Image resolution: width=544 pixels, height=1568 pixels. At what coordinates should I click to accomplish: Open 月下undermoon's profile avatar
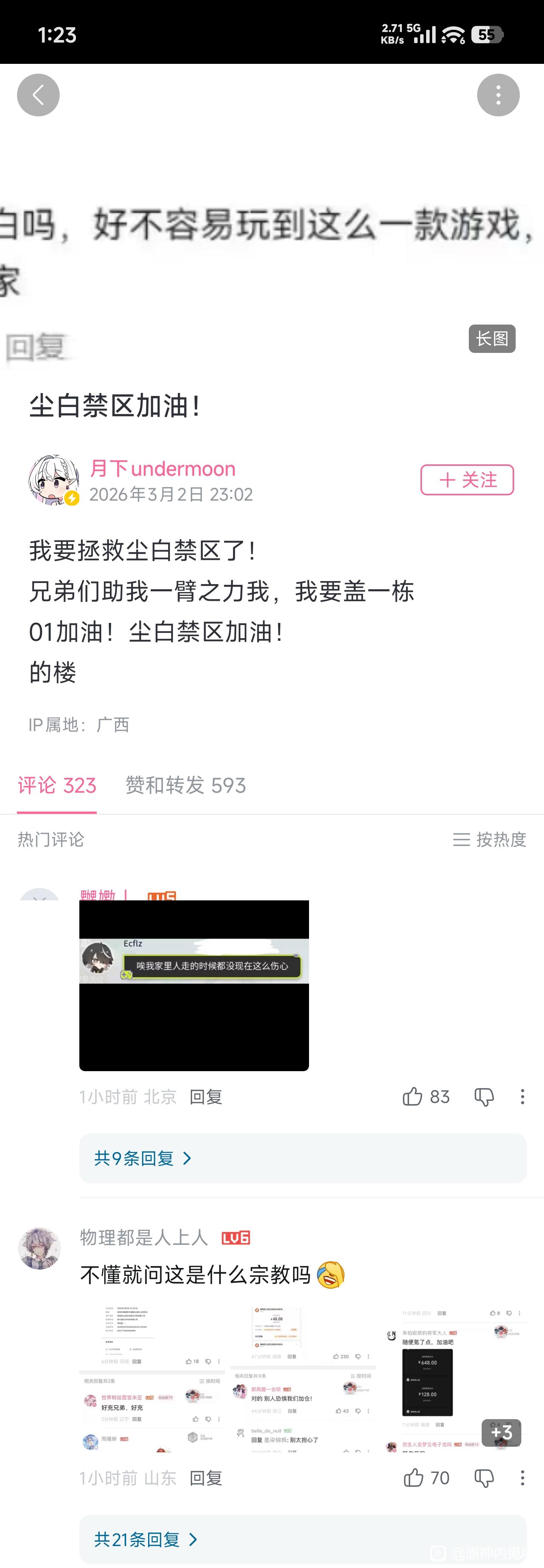[54, 479]
